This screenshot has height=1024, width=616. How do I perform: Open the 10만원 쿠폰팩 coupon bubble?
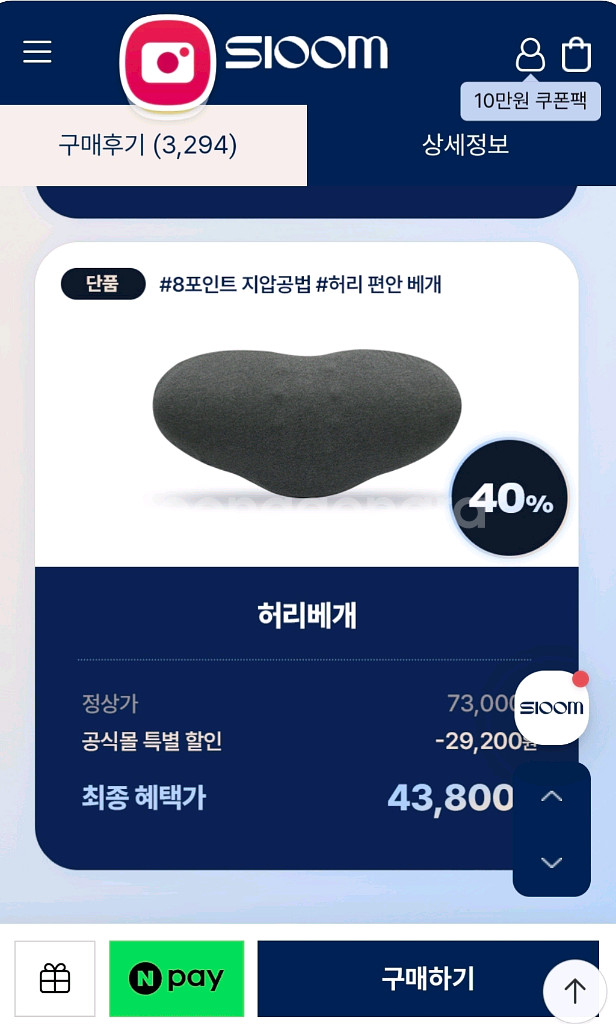tap(530, 101)
